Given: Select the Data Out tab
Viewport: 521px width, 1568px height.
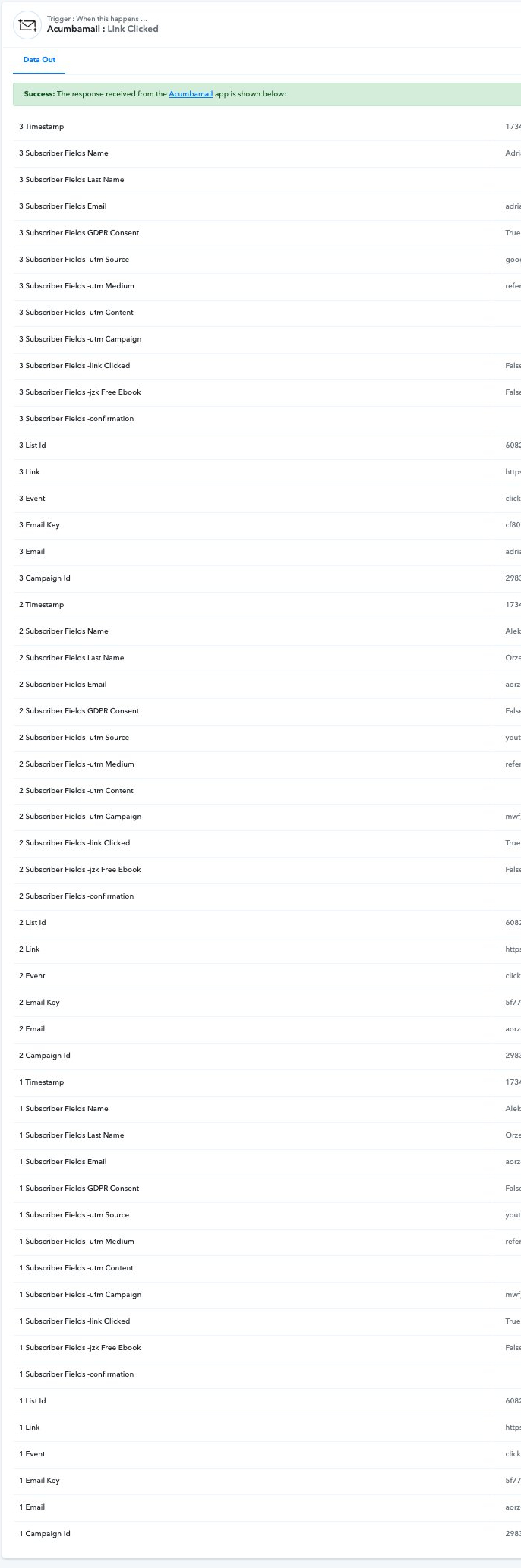Looking at the screenshot, I should coord(39,60).
